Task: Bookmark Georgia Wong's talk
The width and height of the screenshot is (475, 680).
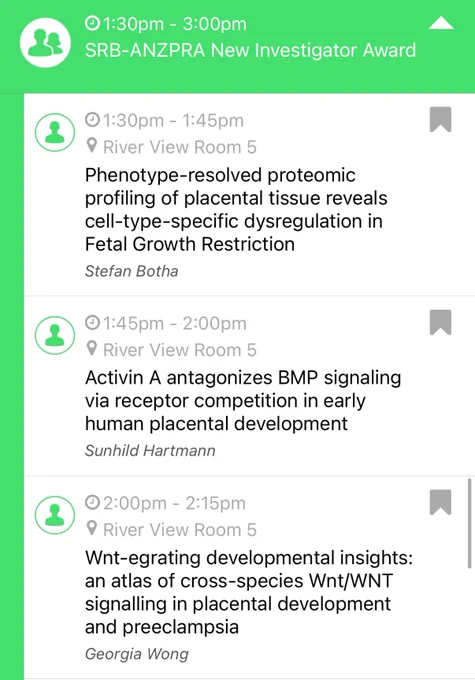Action: [x=441, y=502]
